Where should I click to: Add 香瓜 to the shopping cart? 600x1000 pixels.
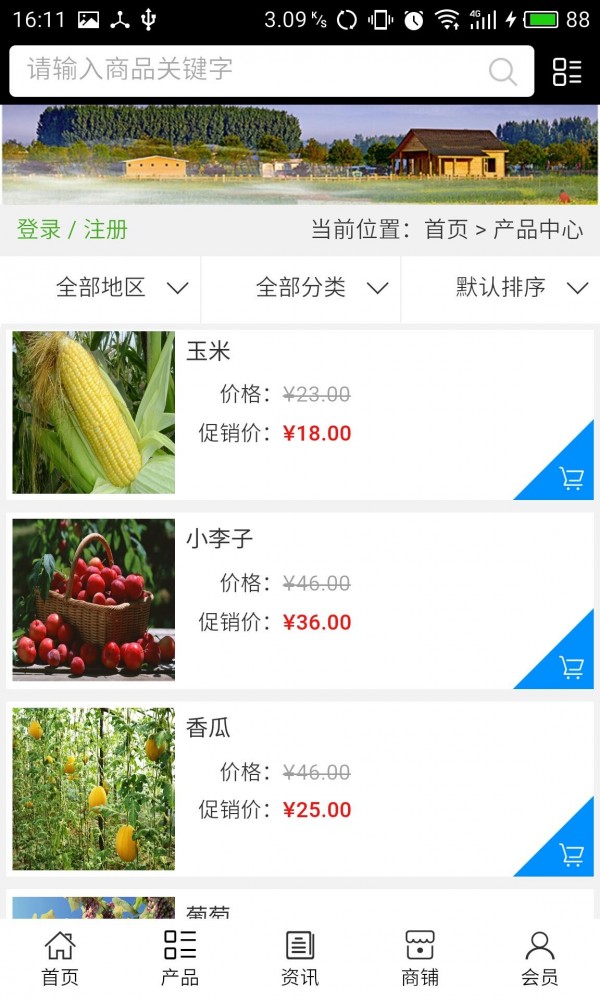pos(571,855)
